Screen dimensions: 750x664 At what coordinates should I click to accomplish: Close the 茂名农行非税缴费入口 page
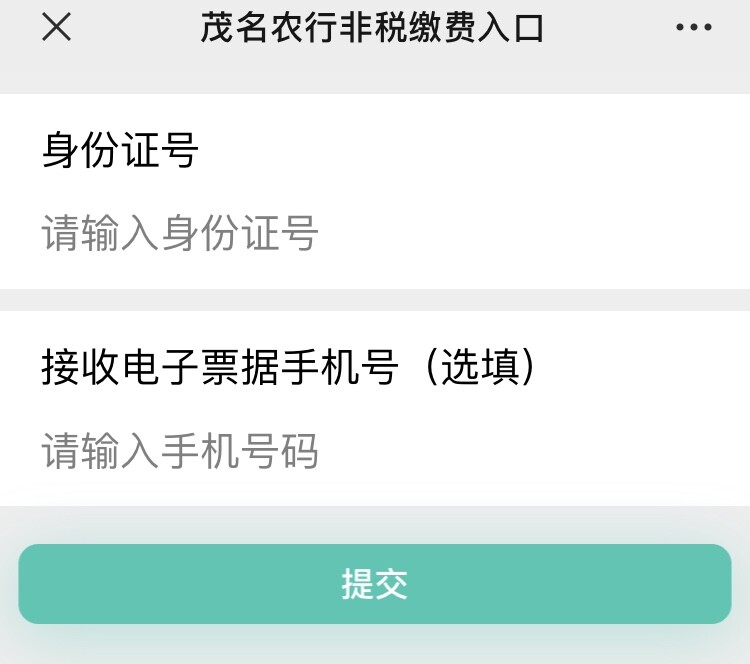coord(56,27)
